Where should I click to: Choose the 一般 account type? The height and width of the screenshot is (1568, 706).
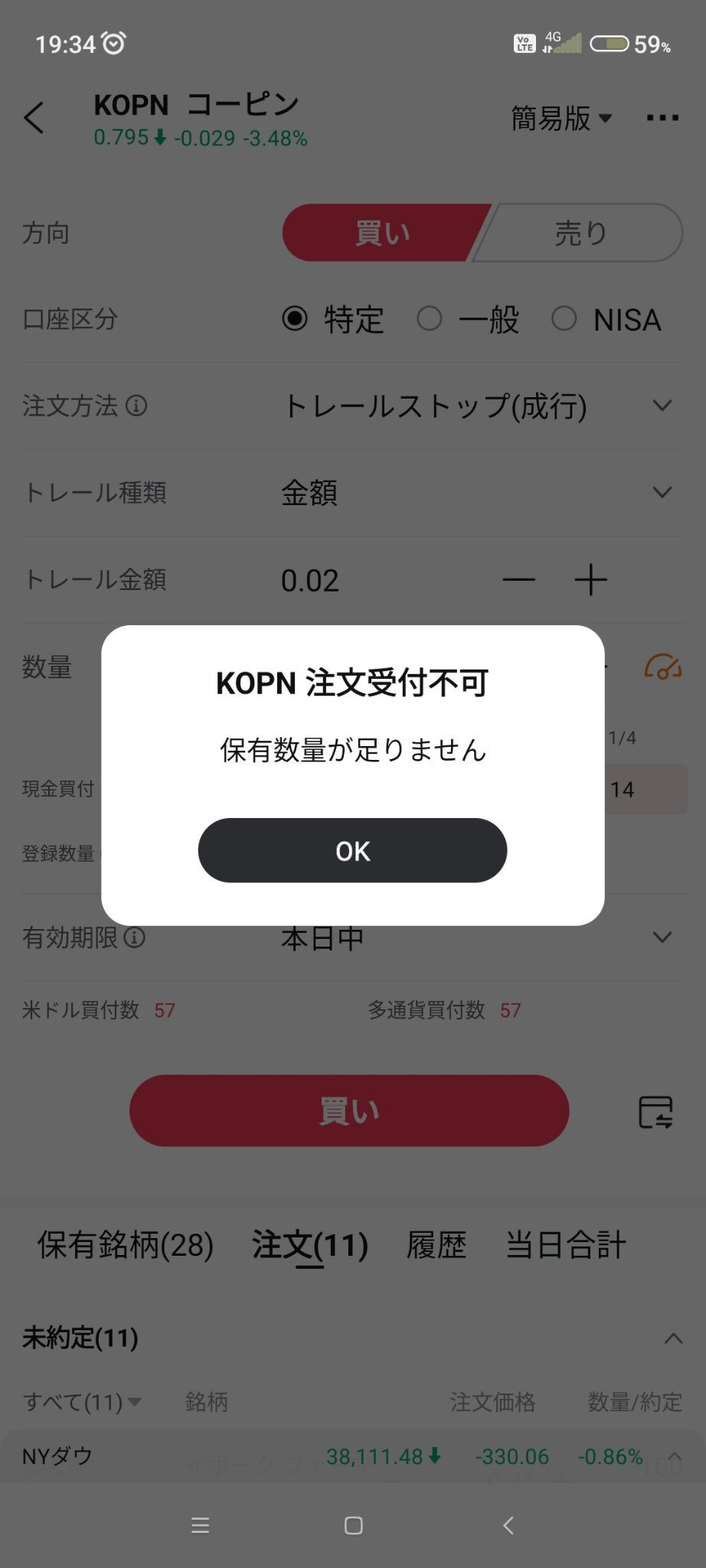pyautogui.click(x=430, y=319)
